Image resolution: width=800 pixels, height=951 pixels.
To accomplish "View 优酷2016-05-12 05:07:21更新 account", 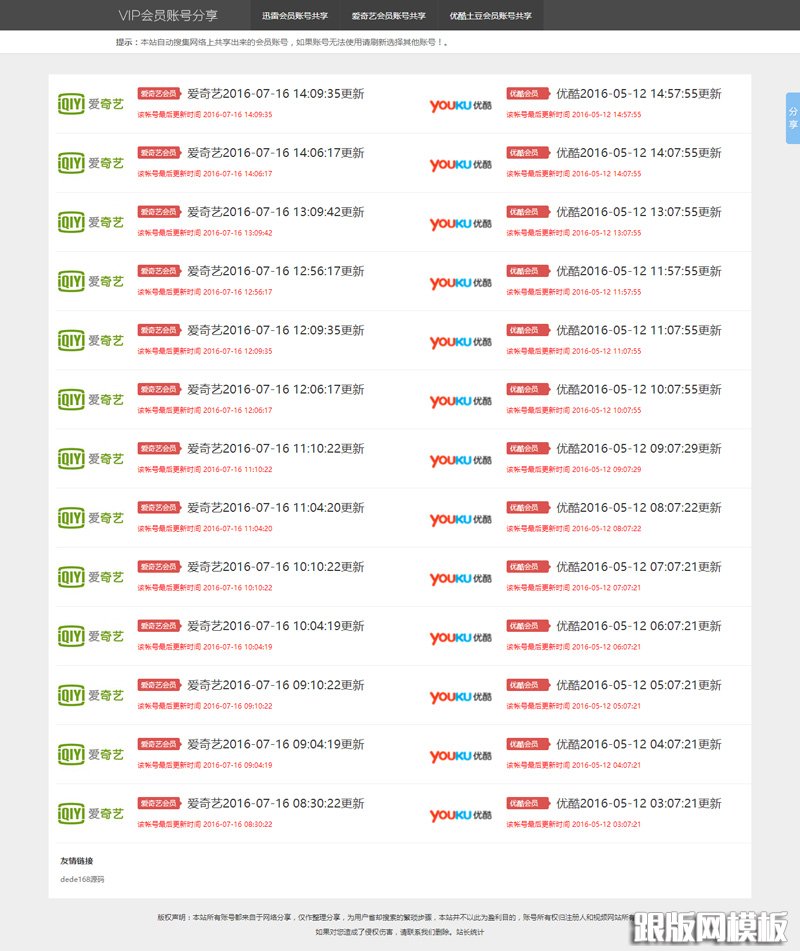I will 638,685.
